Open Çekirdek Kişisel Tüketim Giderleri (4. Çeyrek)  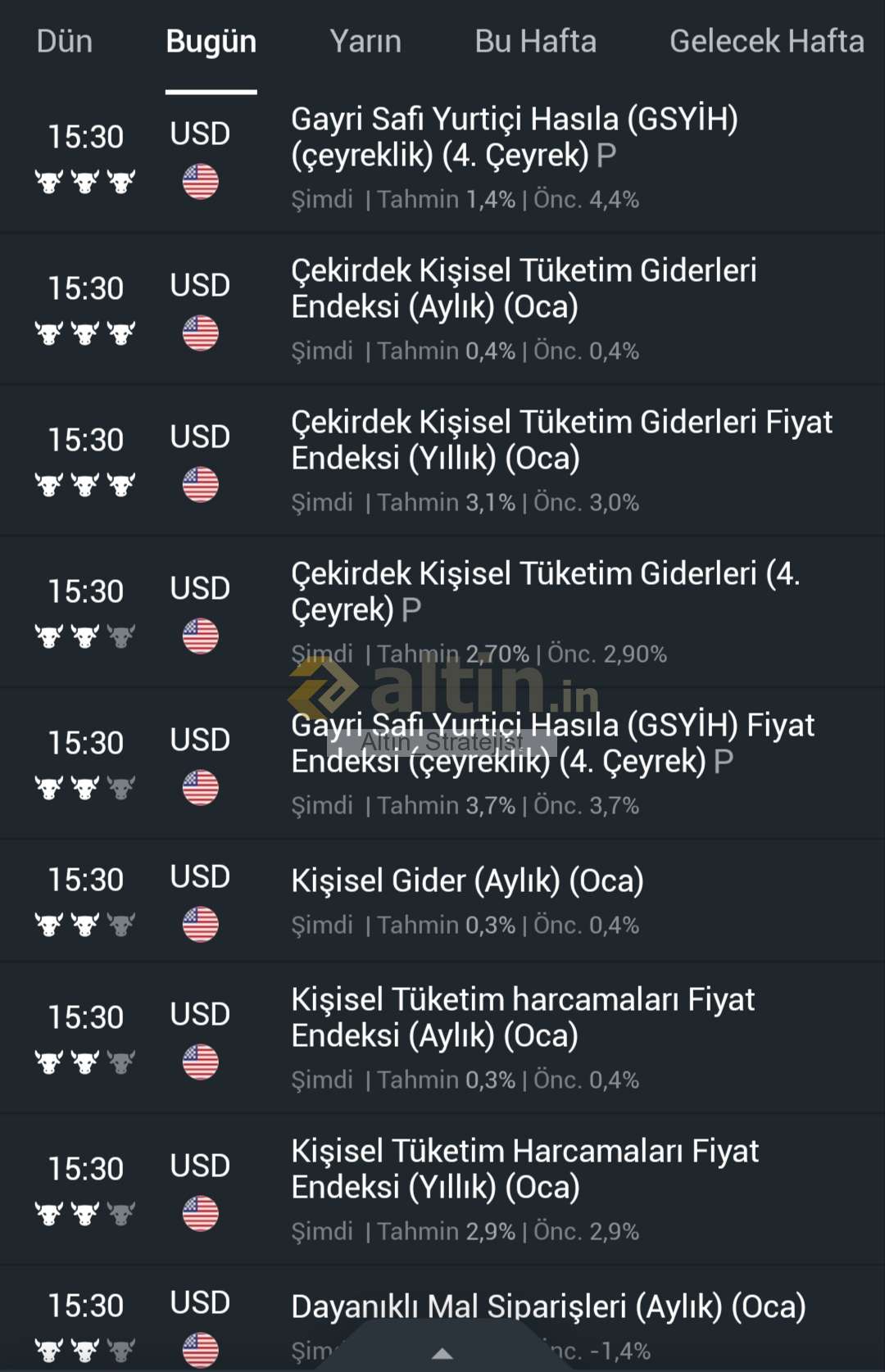coord(545,591)
